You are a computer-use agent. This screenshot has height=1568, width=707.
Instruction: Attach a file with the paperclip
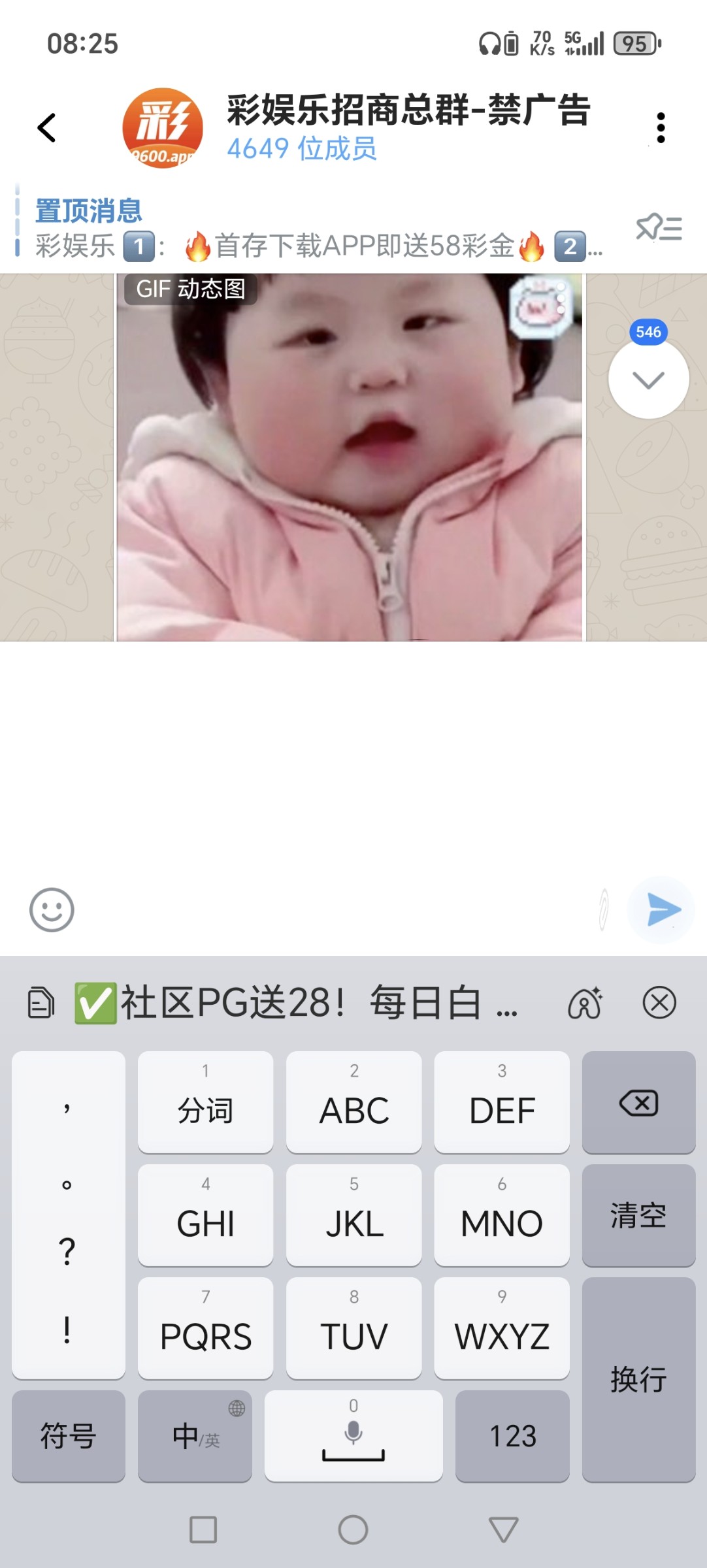point(604,909)
